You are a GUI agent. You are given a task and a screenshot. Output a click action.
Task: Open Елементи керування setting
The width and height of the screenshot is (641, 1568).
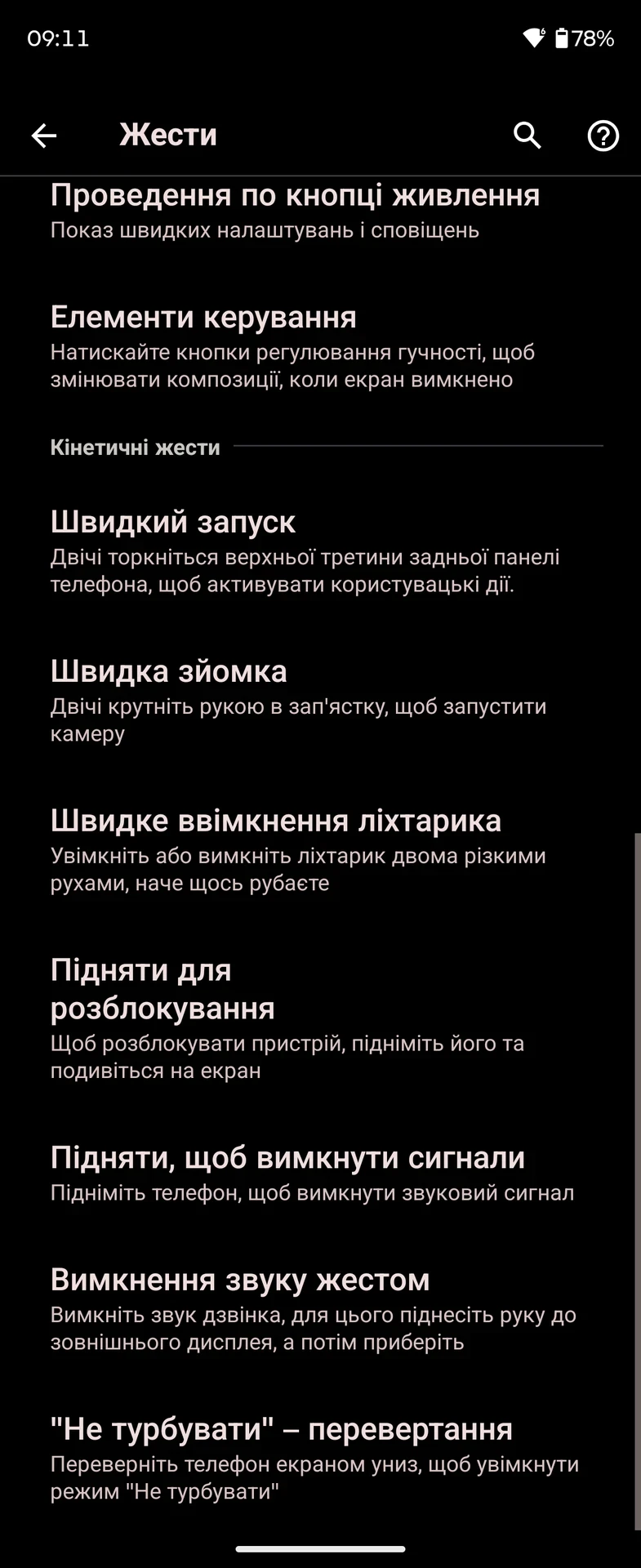(x=320, y=347)
